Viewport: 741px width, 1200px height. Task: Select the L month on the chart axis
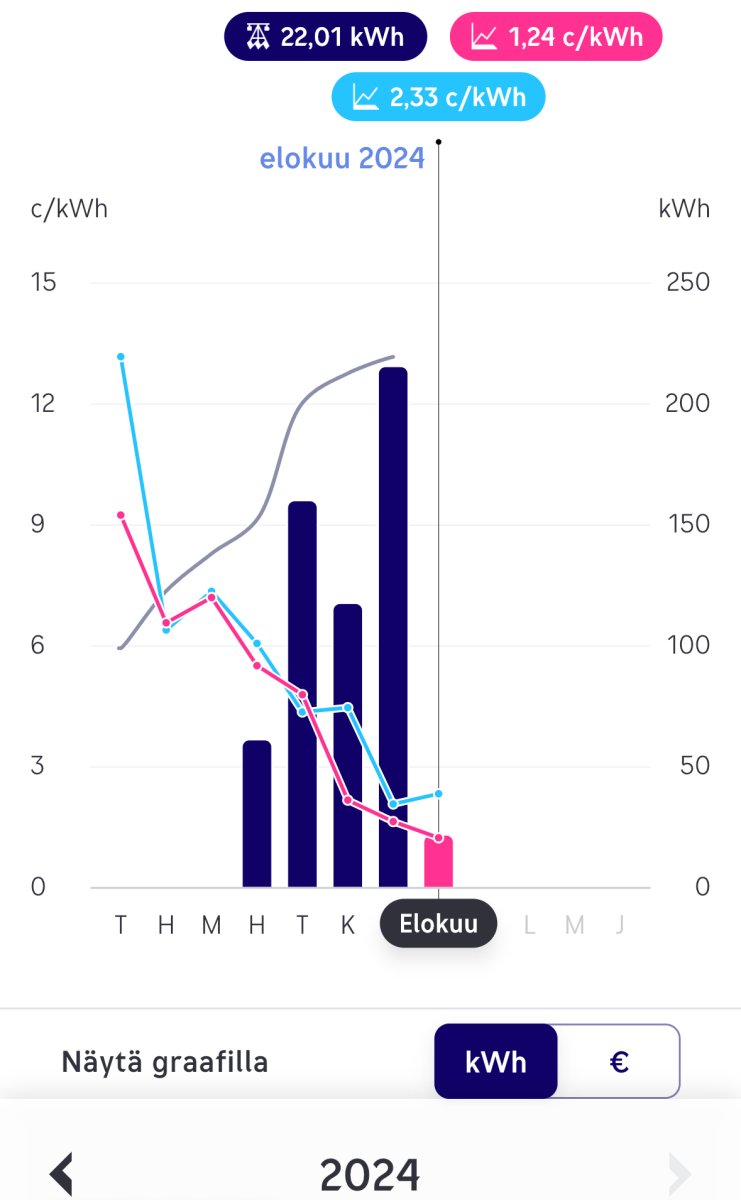click(529, 925)
